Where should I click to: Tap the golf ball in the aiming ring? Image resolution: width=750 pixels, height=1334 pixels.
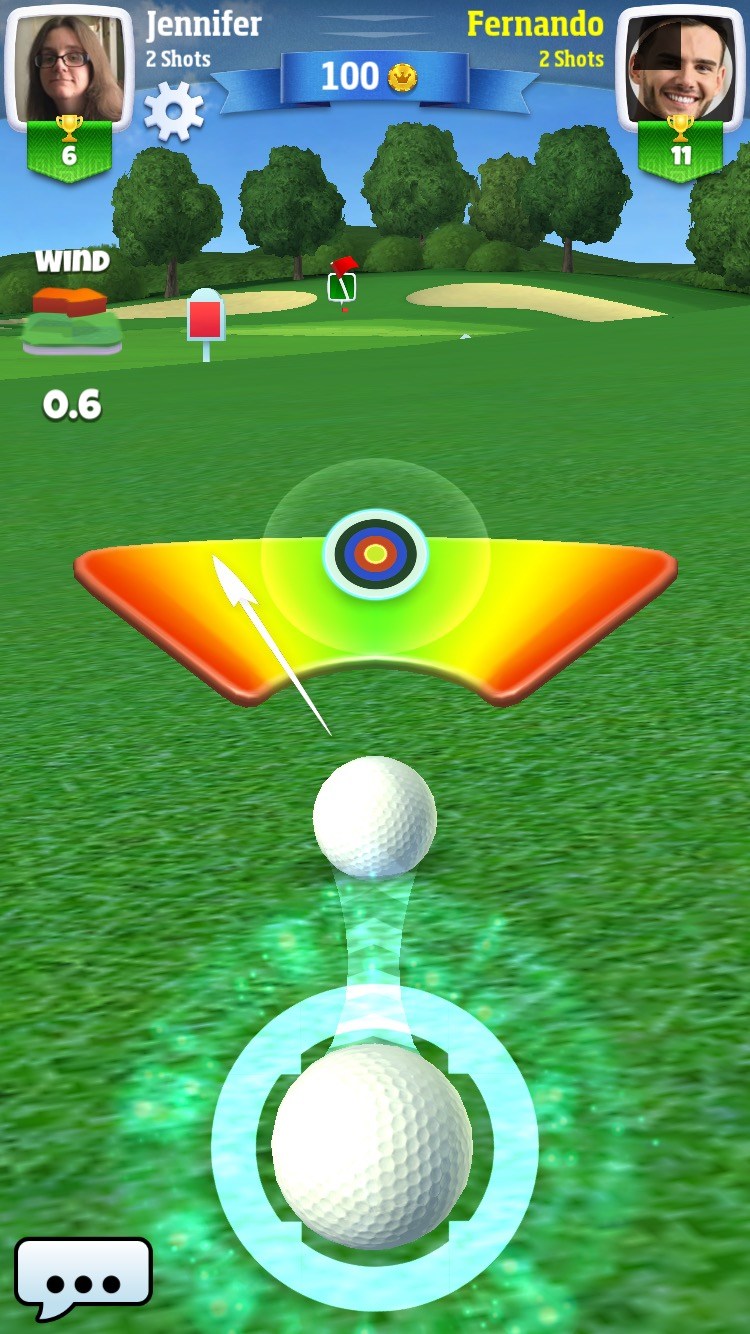point(372,1146)
